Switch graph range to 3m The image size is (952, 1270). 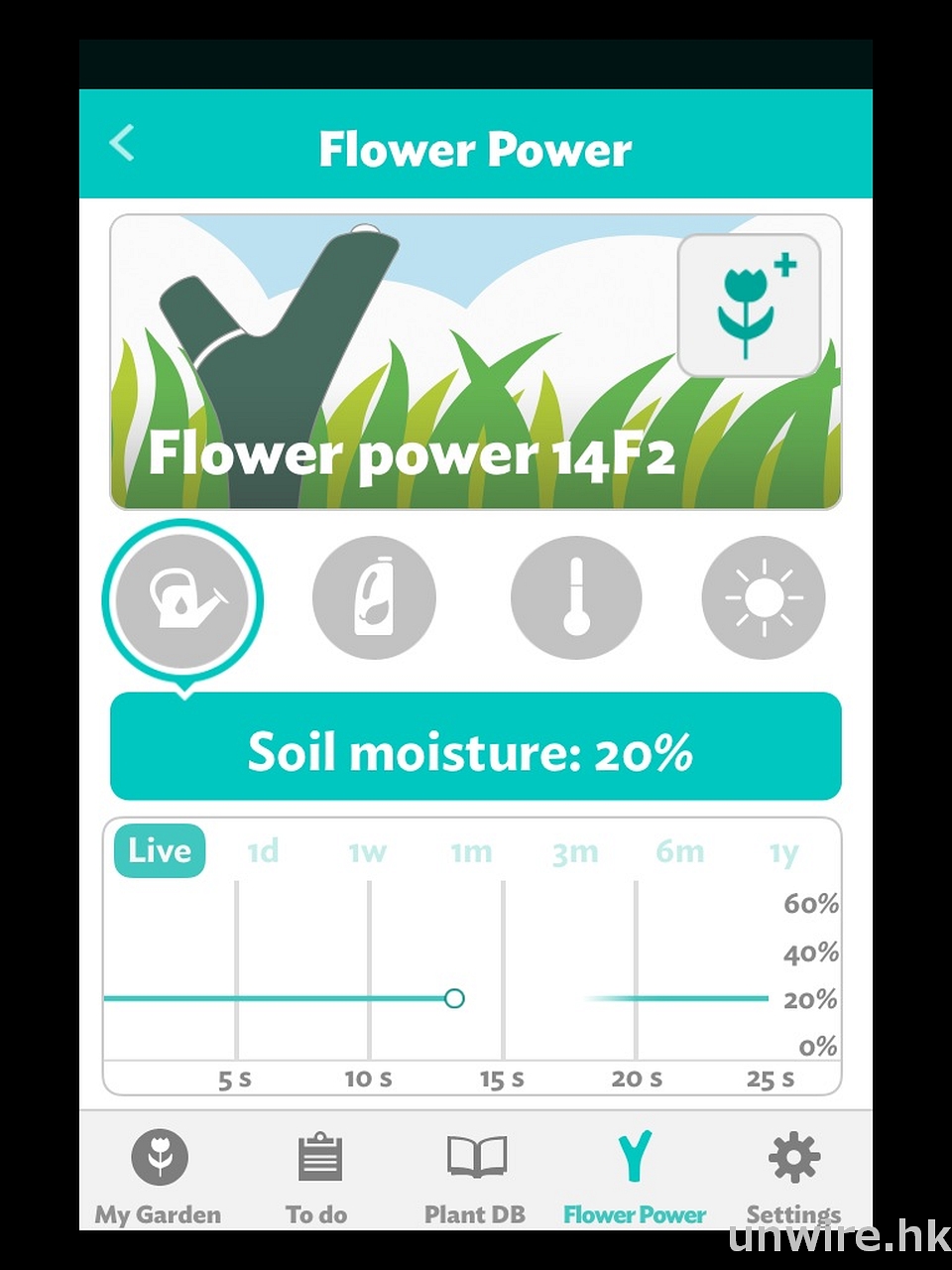pyautogui.click(x=575, y=852)
